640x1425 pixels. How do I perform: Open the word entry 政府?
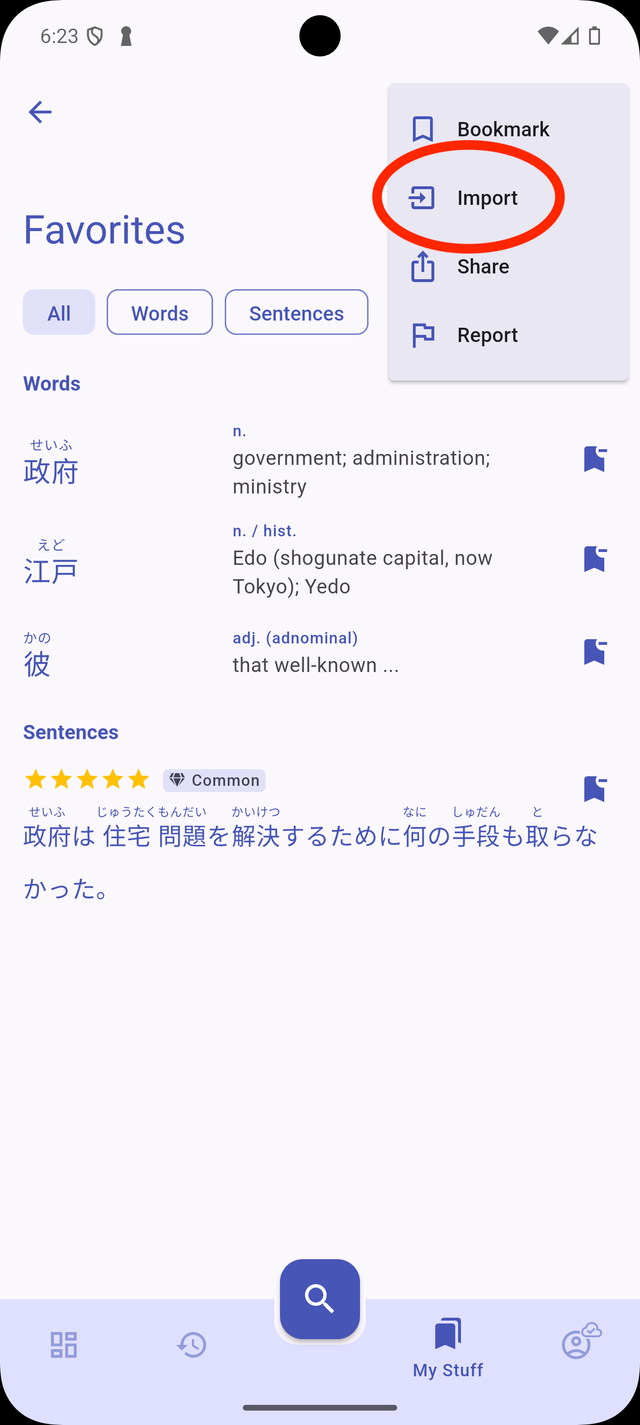(x=51, y=471)
